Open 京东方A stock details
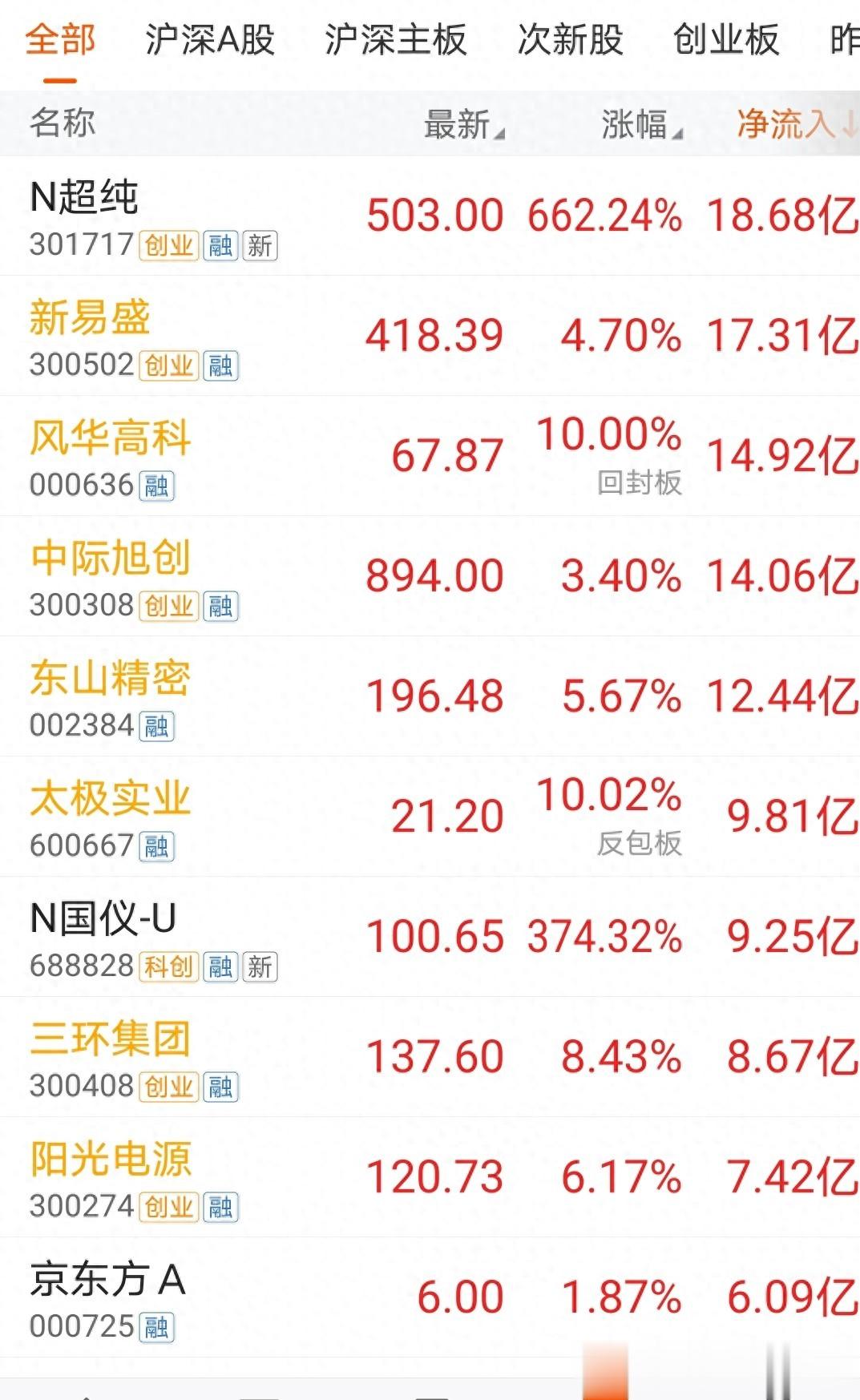Screen dimensions: 860x1400 [x=430, y=1297]
